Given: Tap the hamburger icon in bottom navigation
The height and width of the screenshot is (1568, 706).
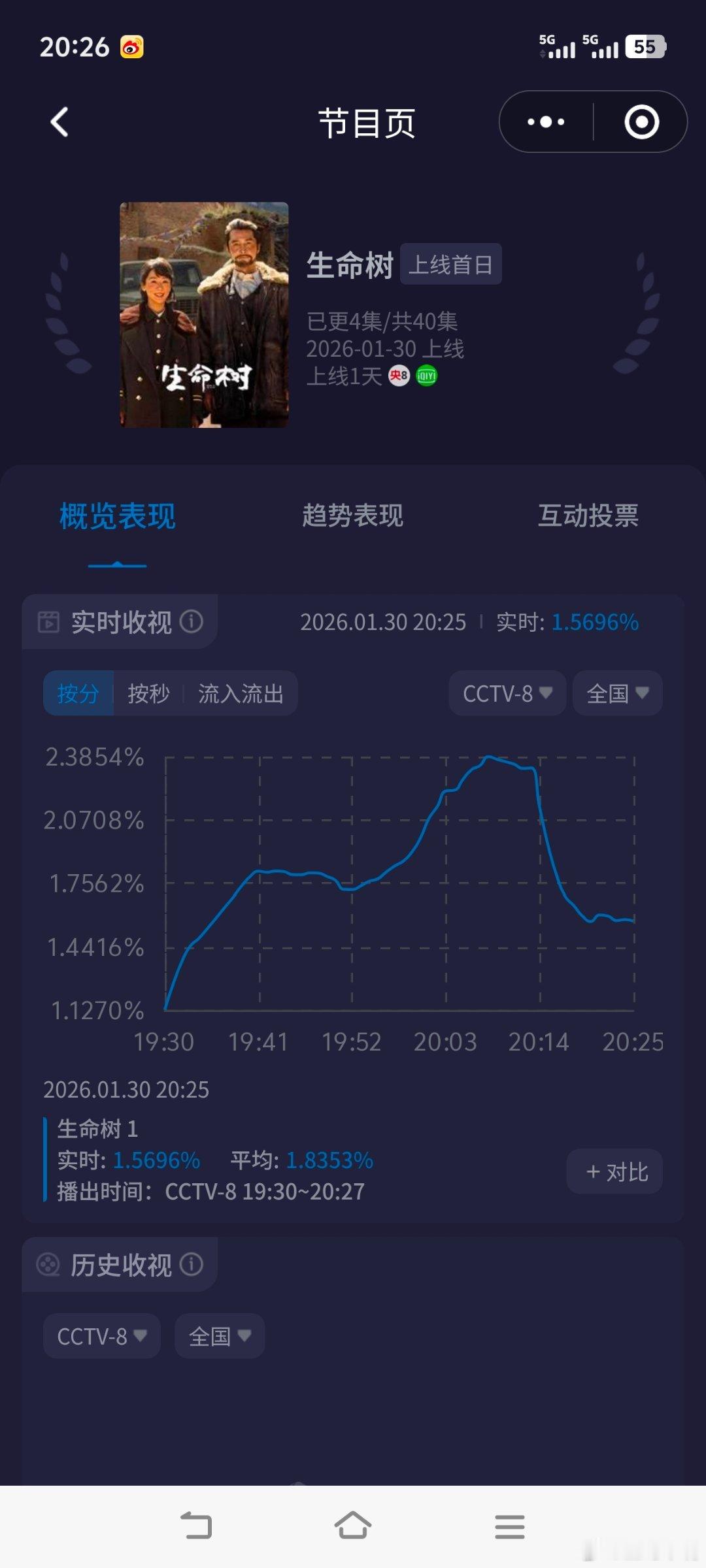Looking at the screenshot, I should tap(510, 1527).
